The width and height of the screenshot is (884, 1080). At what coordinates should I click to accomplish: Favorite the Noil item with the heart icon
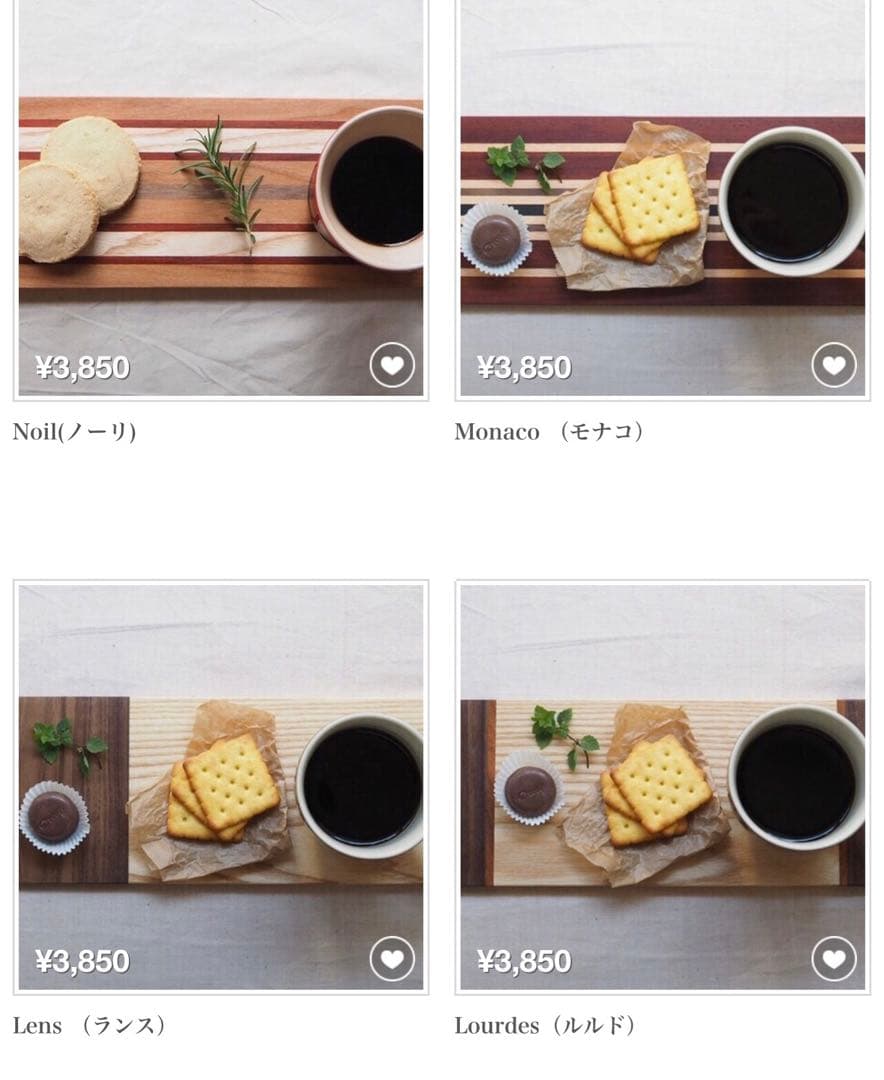392,366
